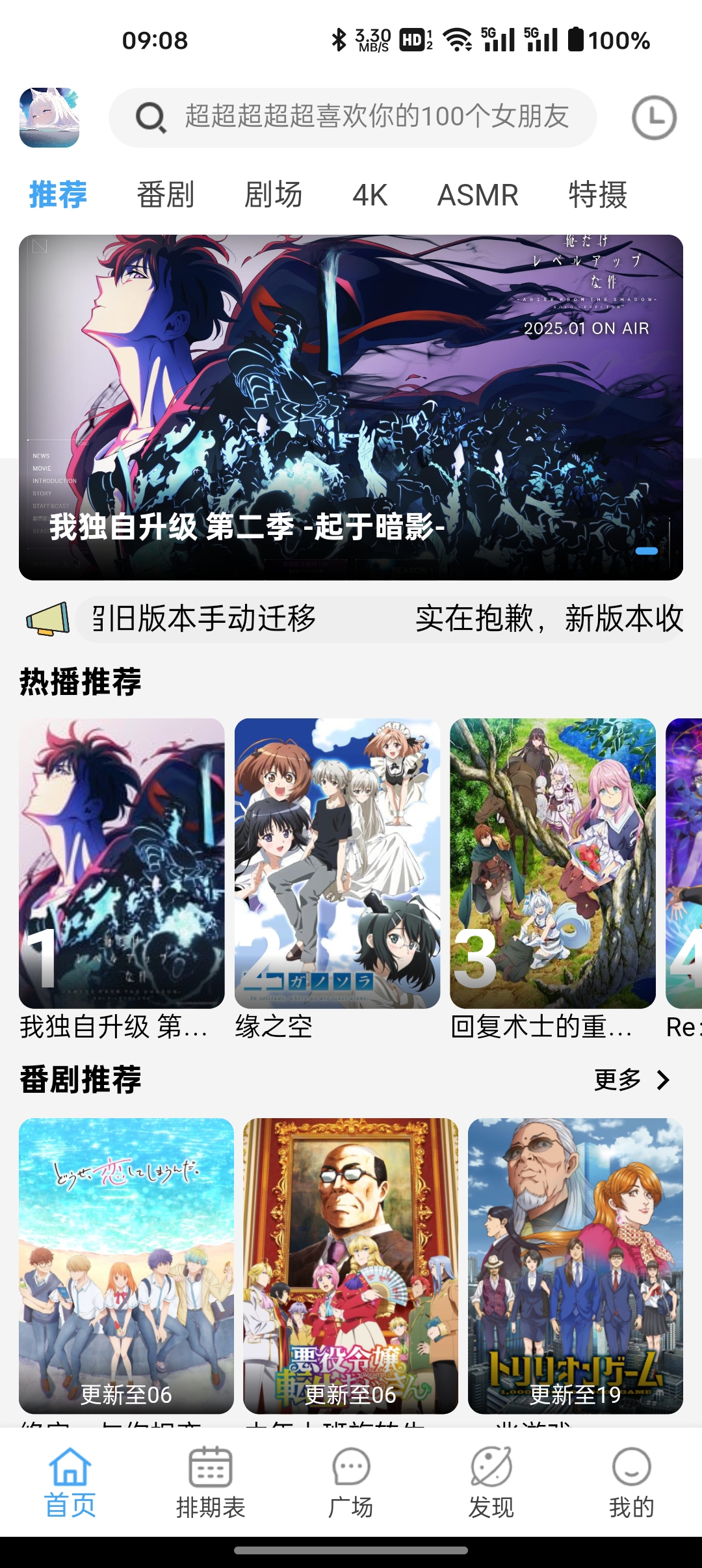The height and width of the screenshot is (1568, 702).
Task: Select the 4K tab
Action: coord(370,195)
